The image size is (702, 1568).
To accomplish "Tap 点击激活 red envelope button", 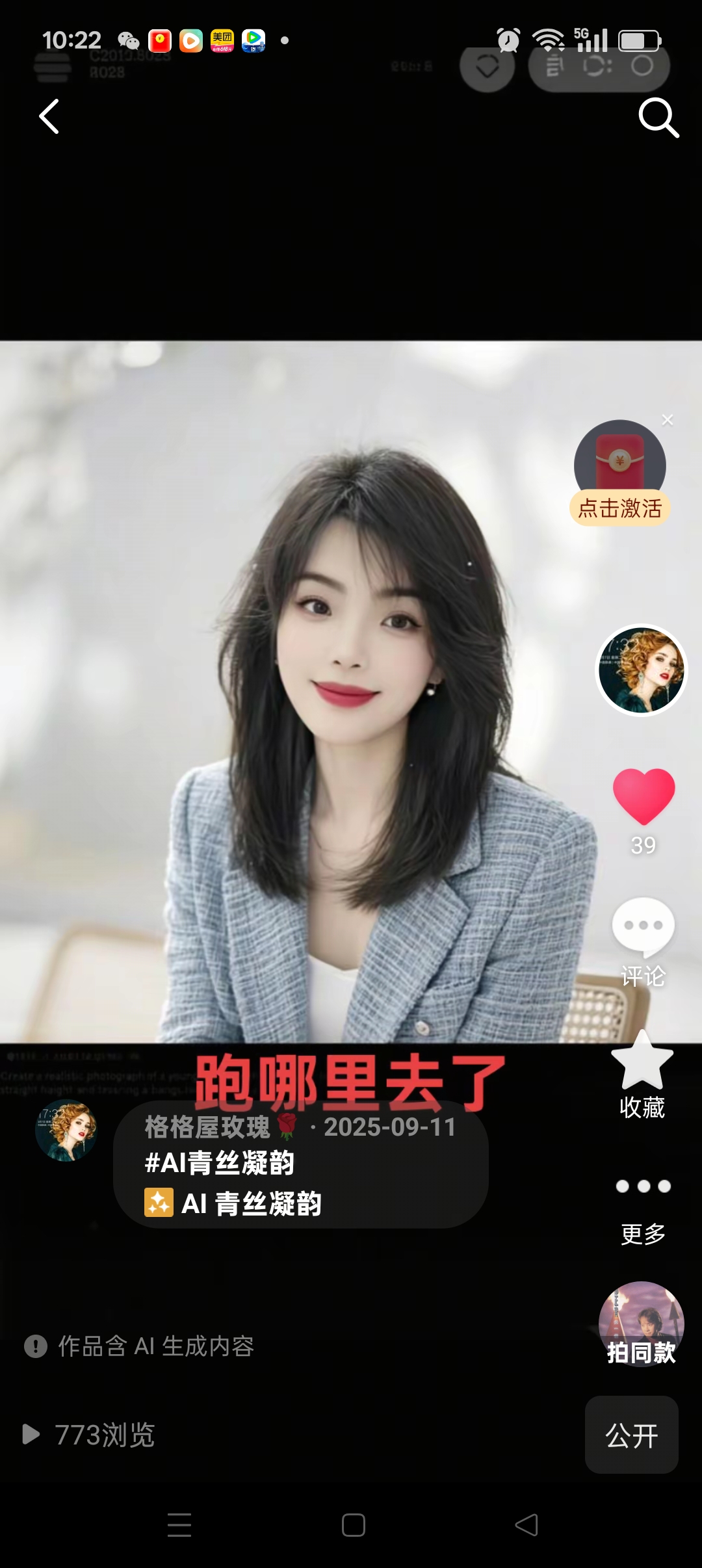I will pos(619,508).
